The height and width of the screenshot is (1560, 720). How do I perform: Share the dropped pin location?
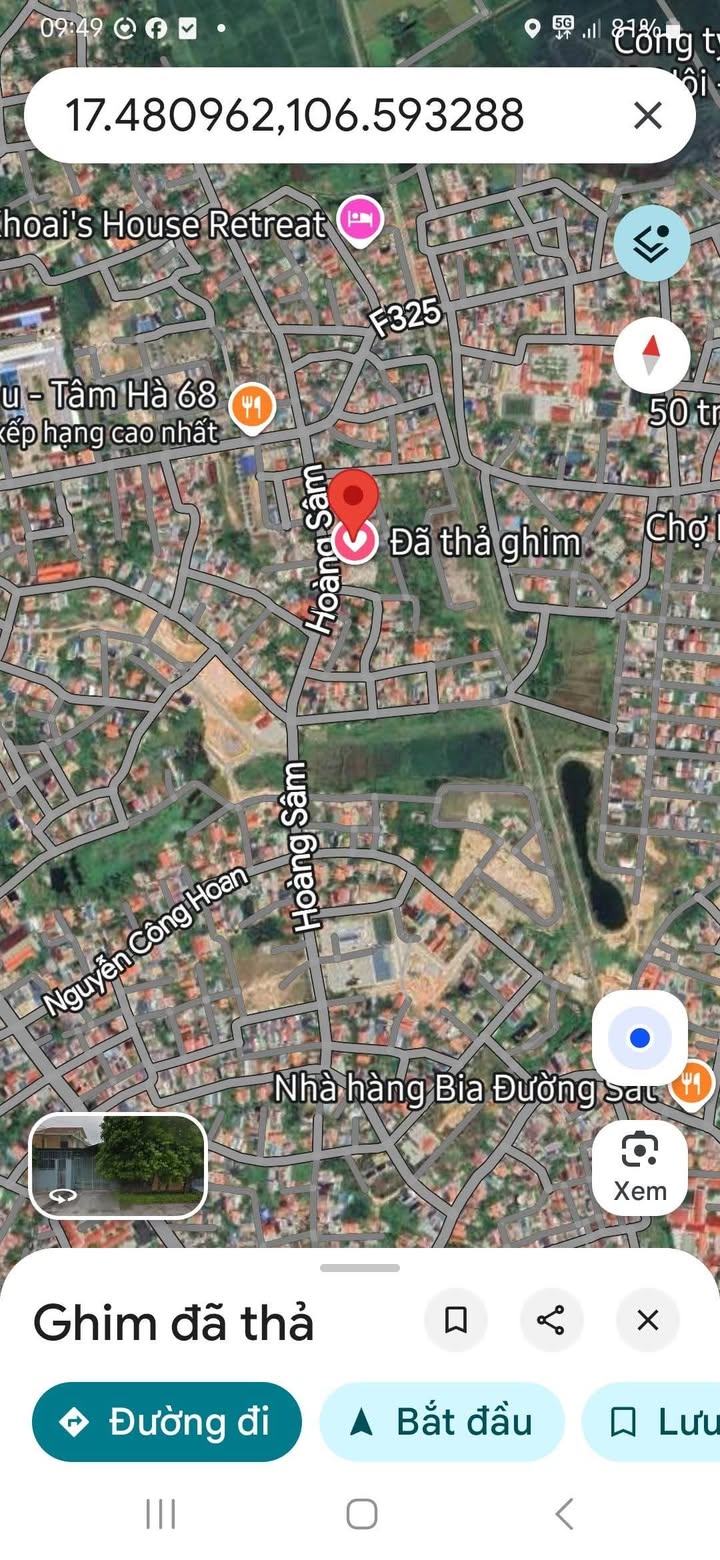tap(551, 1320)
